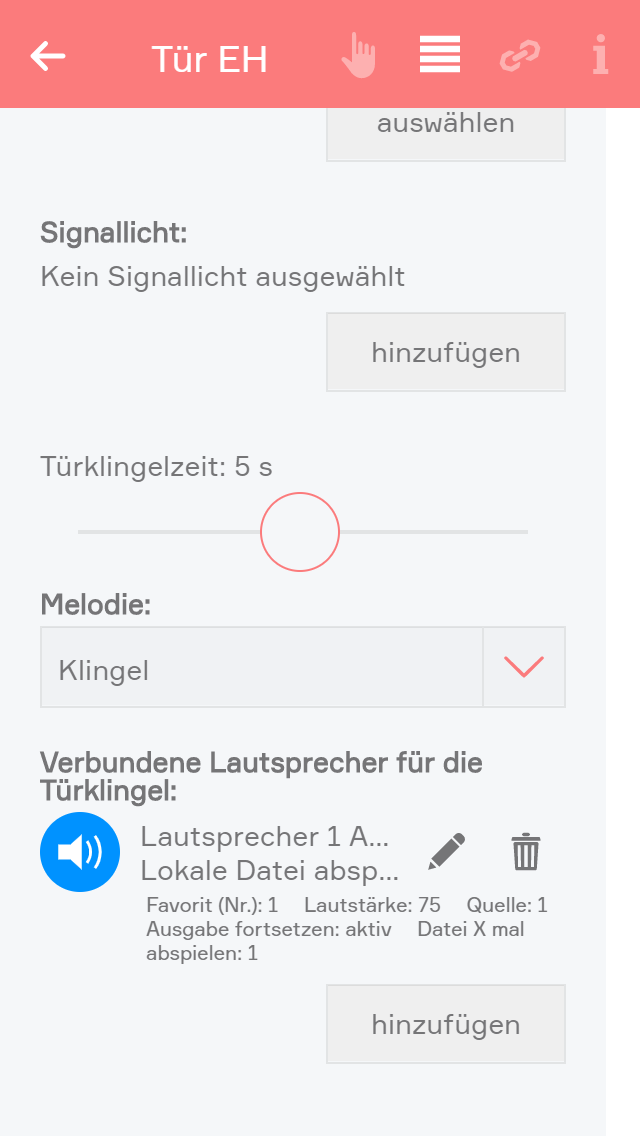Image resolution: width=640 pixels, height=1136 pixels.
Task: Add a Signallicht with hinzufügen
Action: click(x=445, y=352)
